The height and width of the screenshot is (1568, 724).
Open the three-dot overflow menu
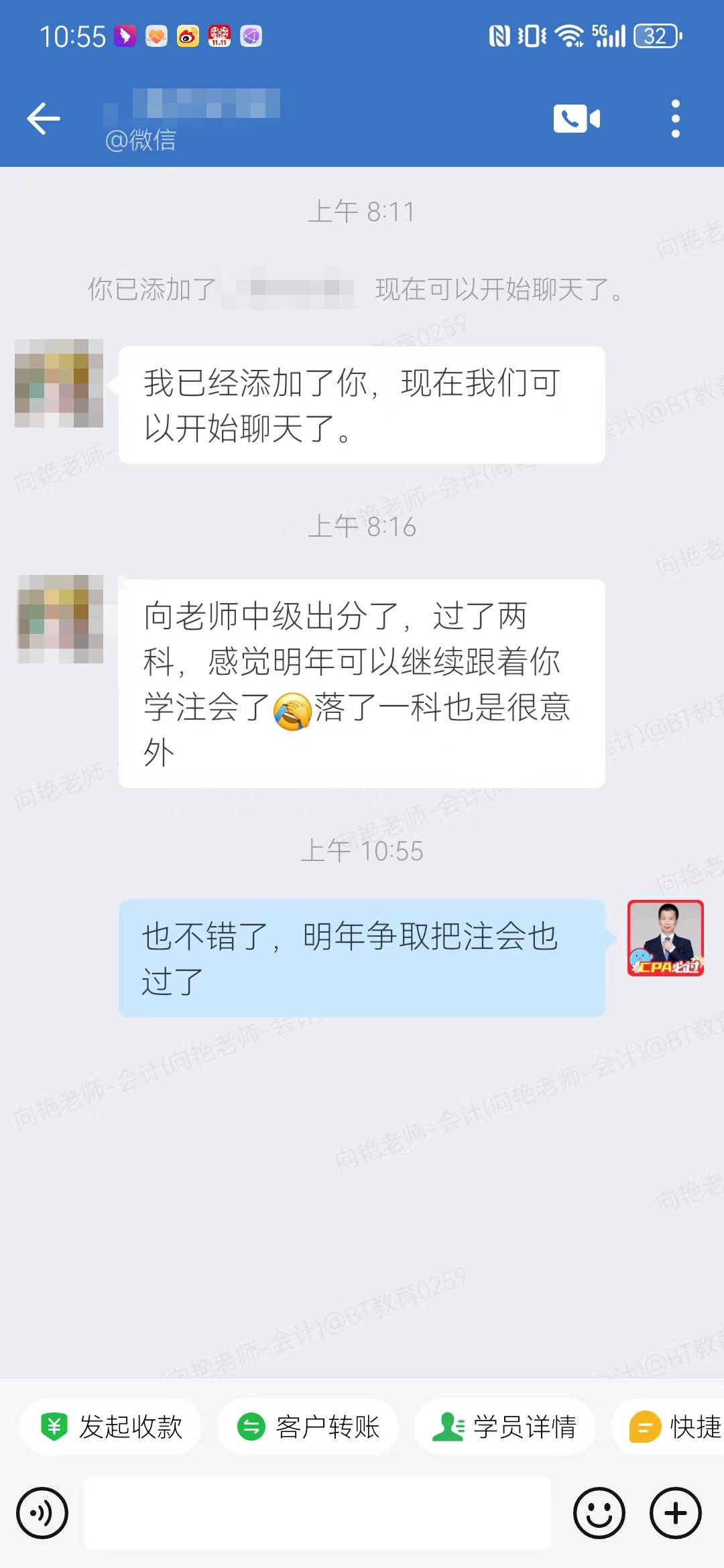[x=675, y=119]
